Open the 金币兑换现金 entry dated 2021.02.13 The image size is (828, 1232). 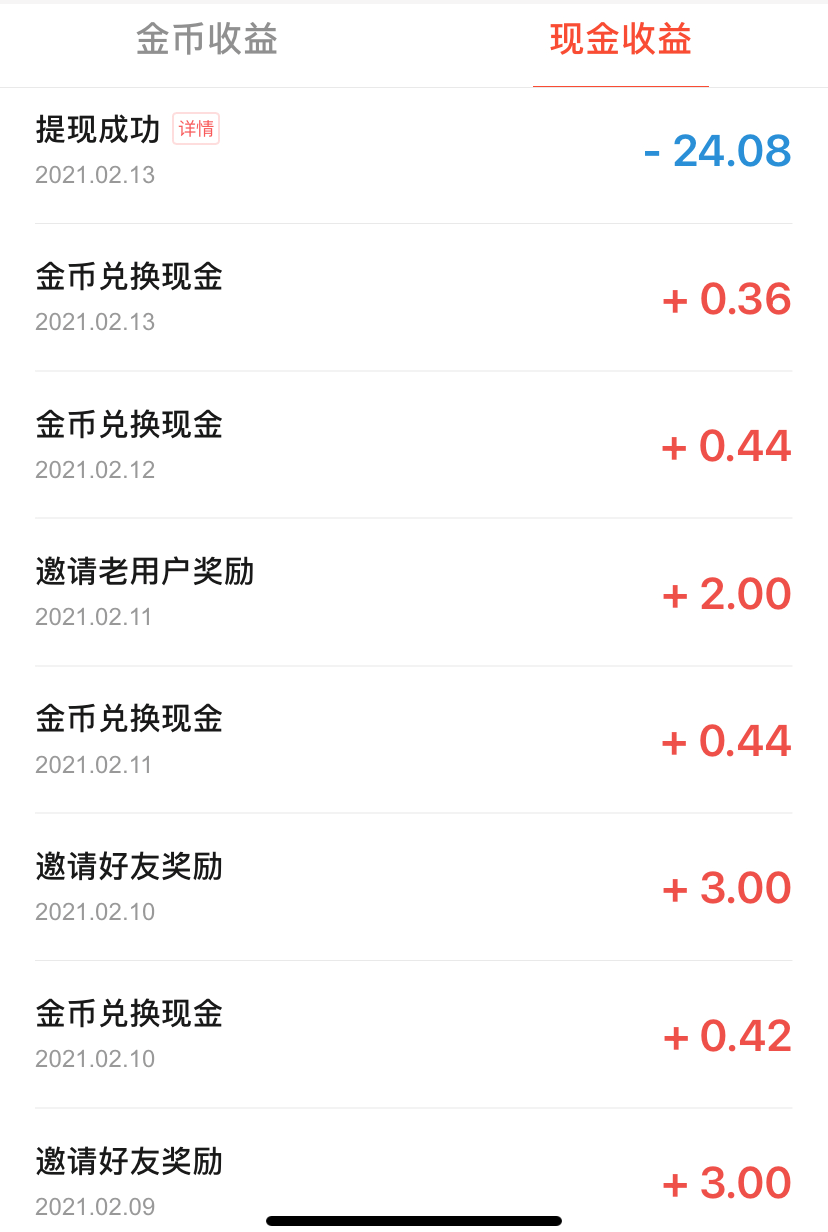128,277
